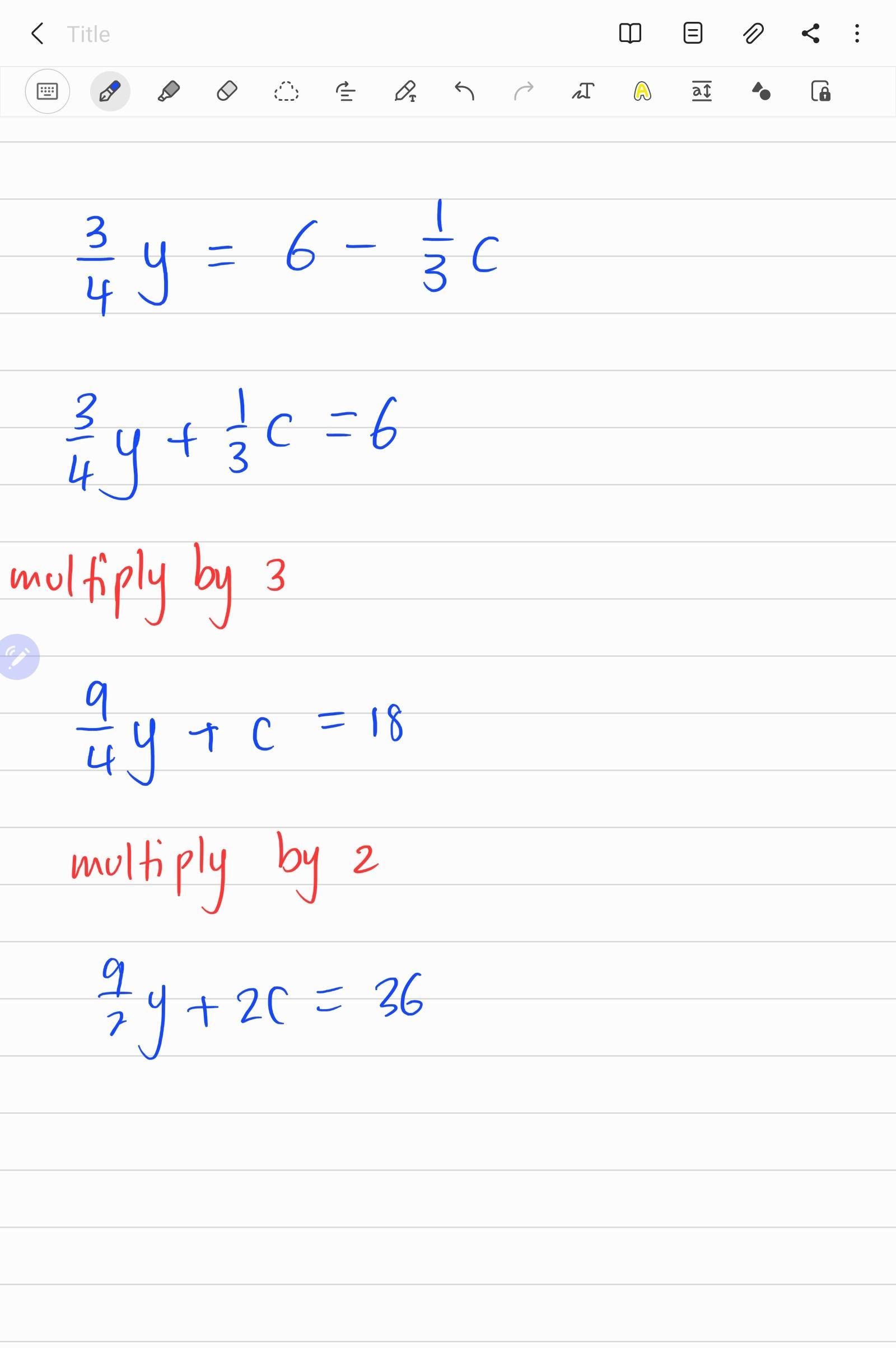The image size is (896, 1348).
Task: Open the yellow A style tool
Action: click(x=642, y=91)
